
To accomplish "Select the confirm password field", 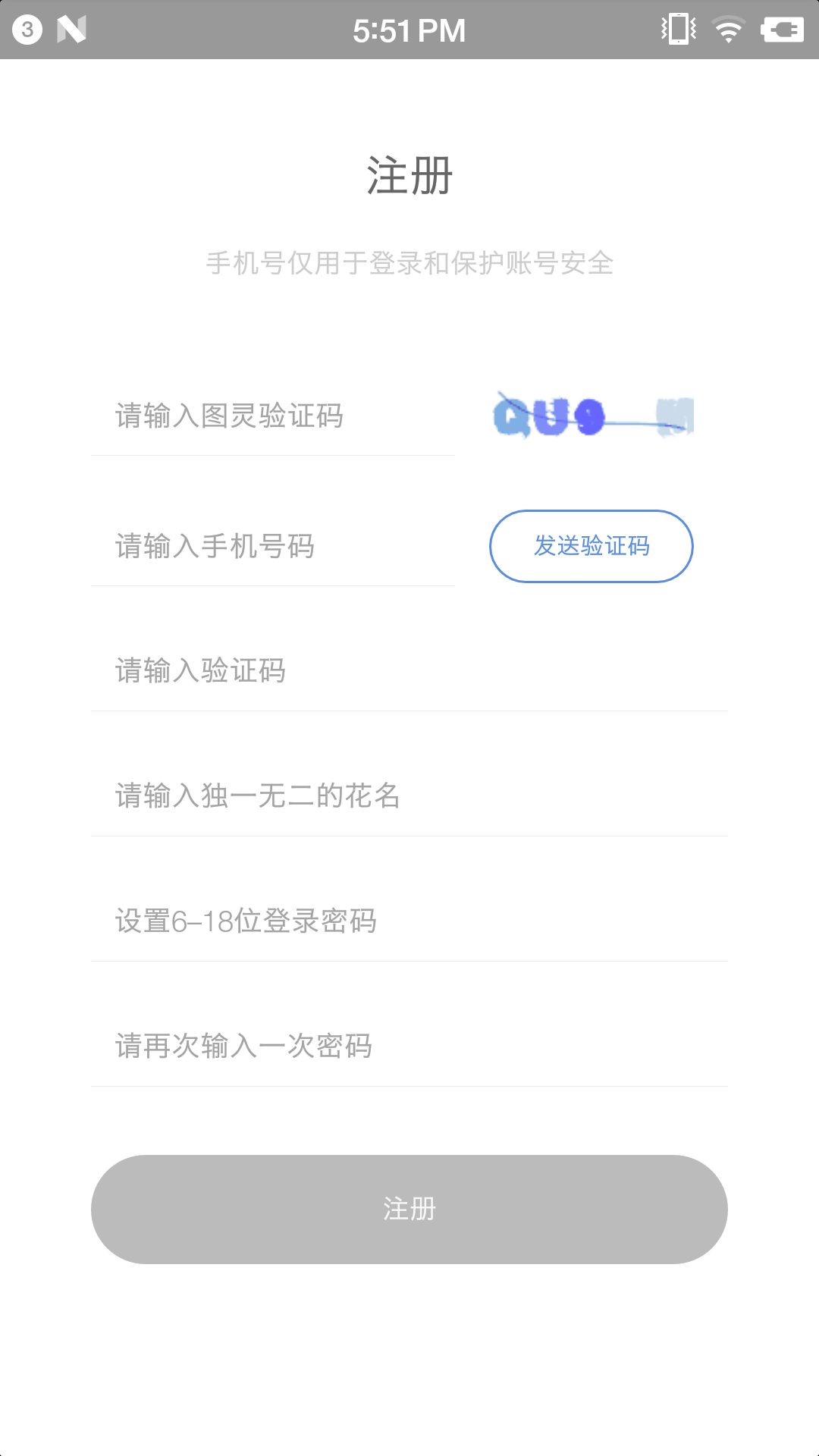I will [409, 1046].
